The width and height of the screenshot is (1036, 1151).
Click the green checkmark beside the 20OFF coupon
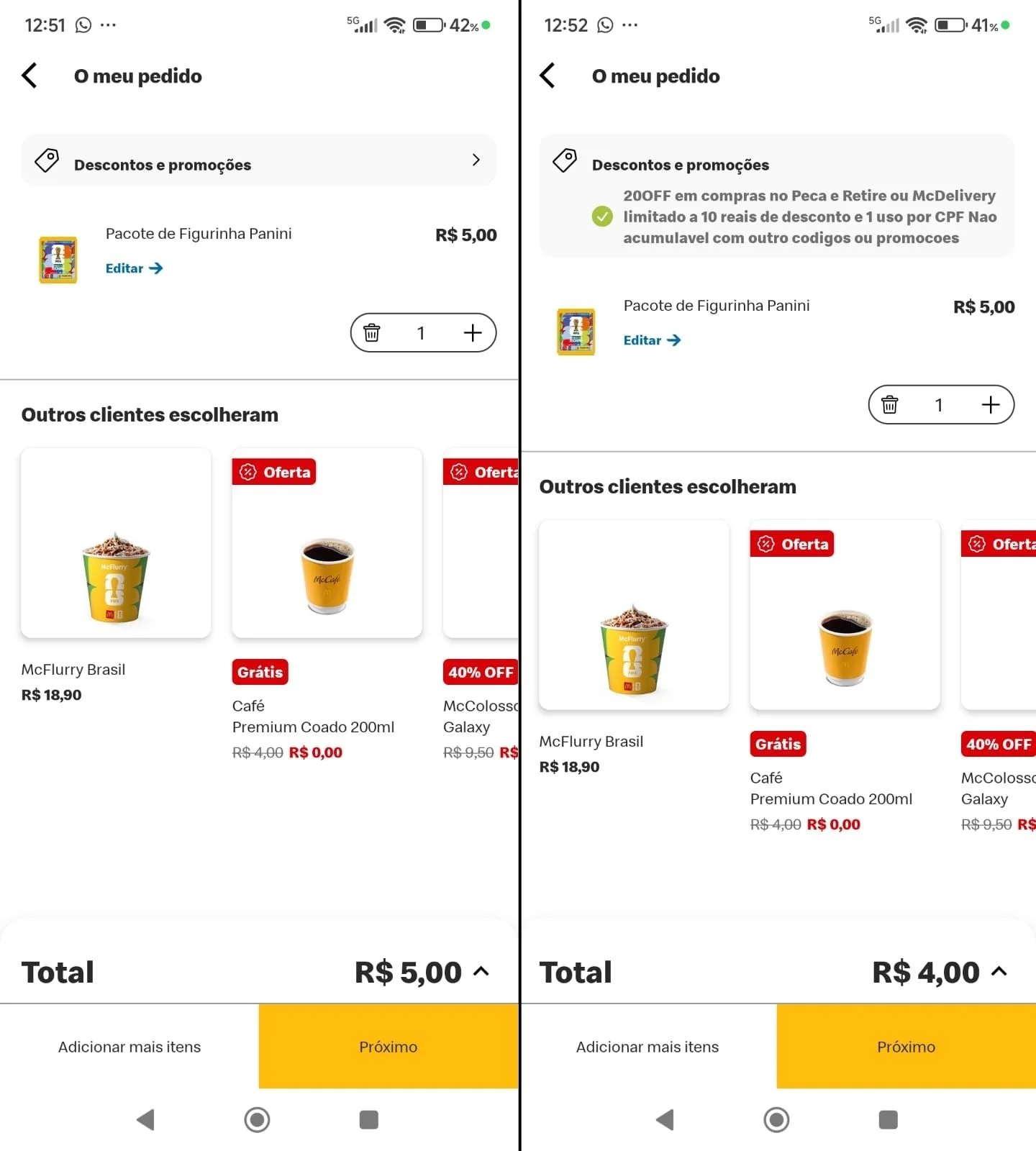pyautogui.click(x=602, y=217)
